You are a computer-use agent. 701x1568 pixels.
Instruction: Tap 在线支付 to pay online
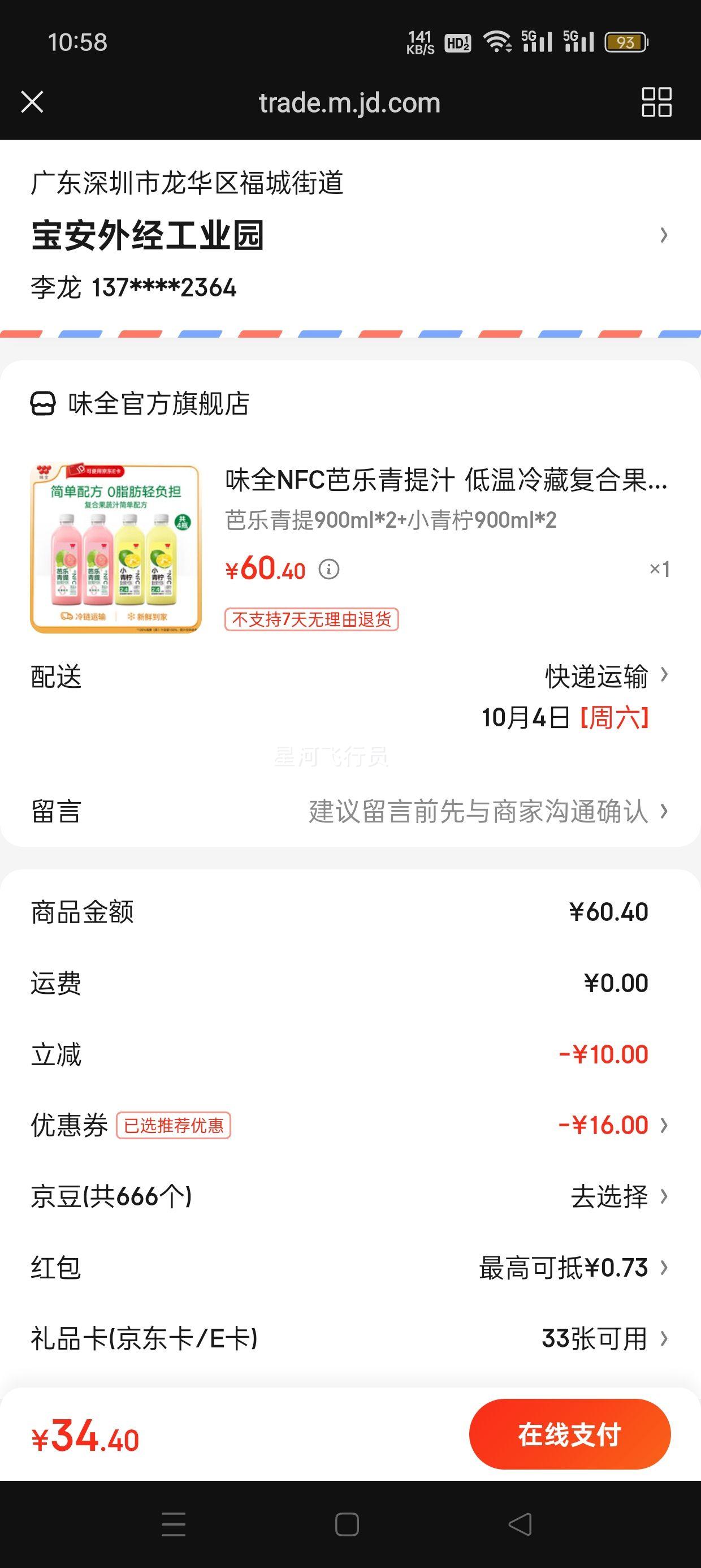click(570, 1435)
